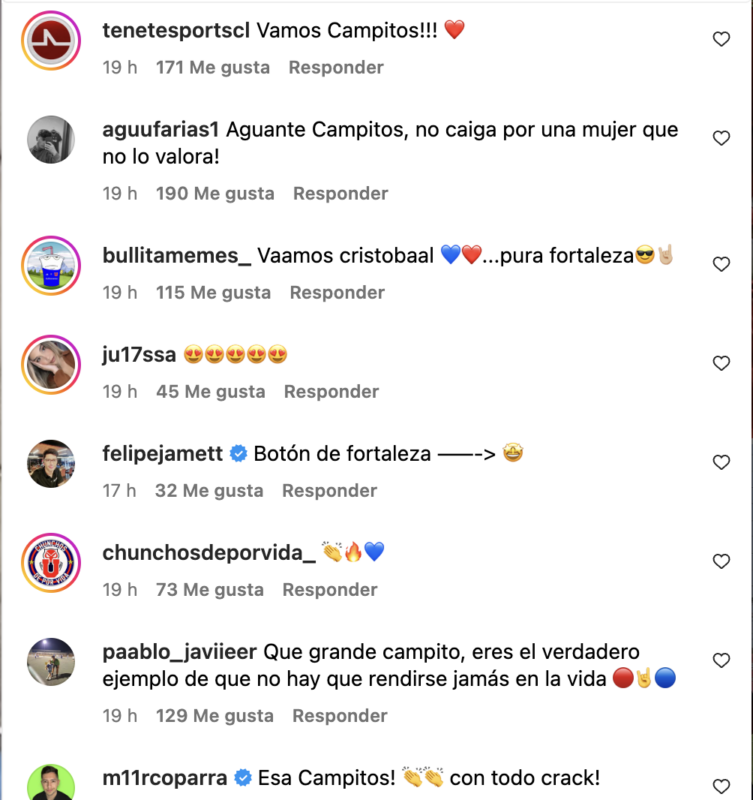Open the bullitamemes_ profile avatar
The image size is (753, 800).
[50, 265]
